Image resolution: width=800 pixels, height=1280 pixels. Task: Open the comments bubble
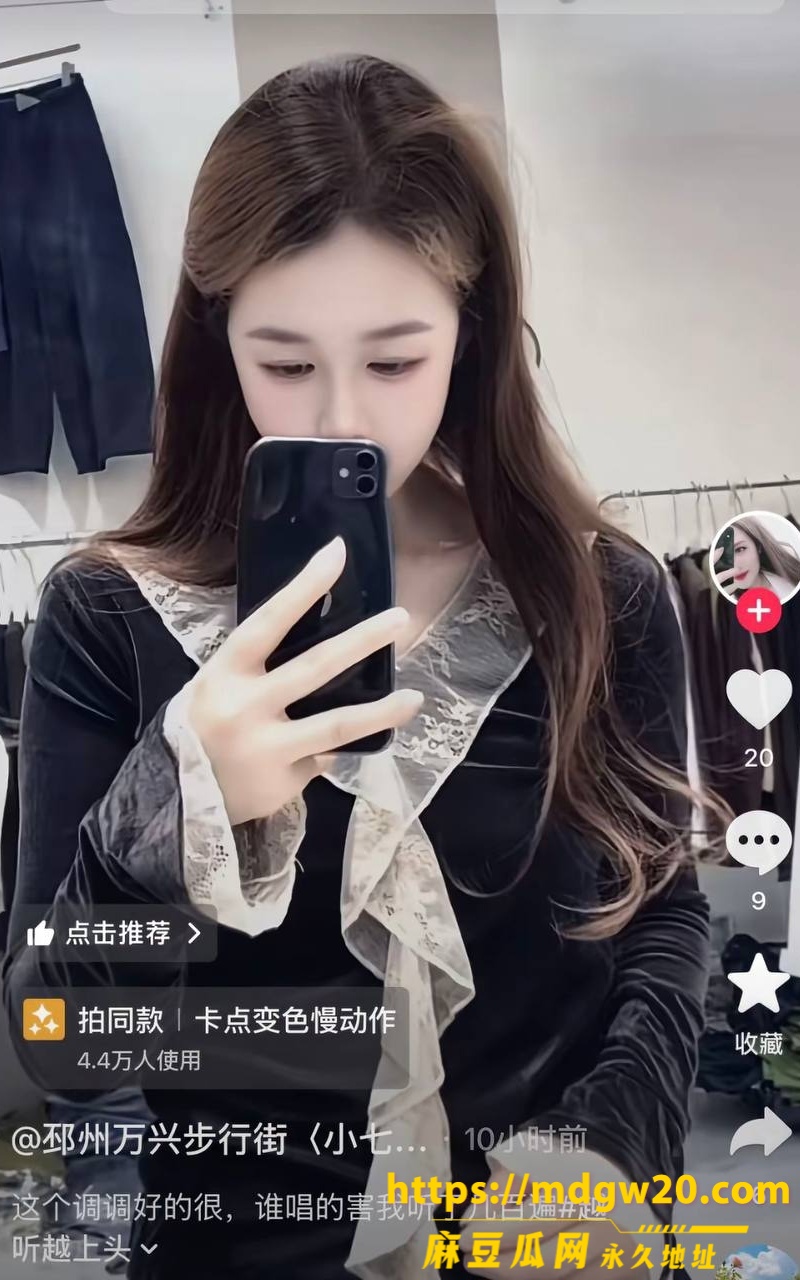pos(759,842)
